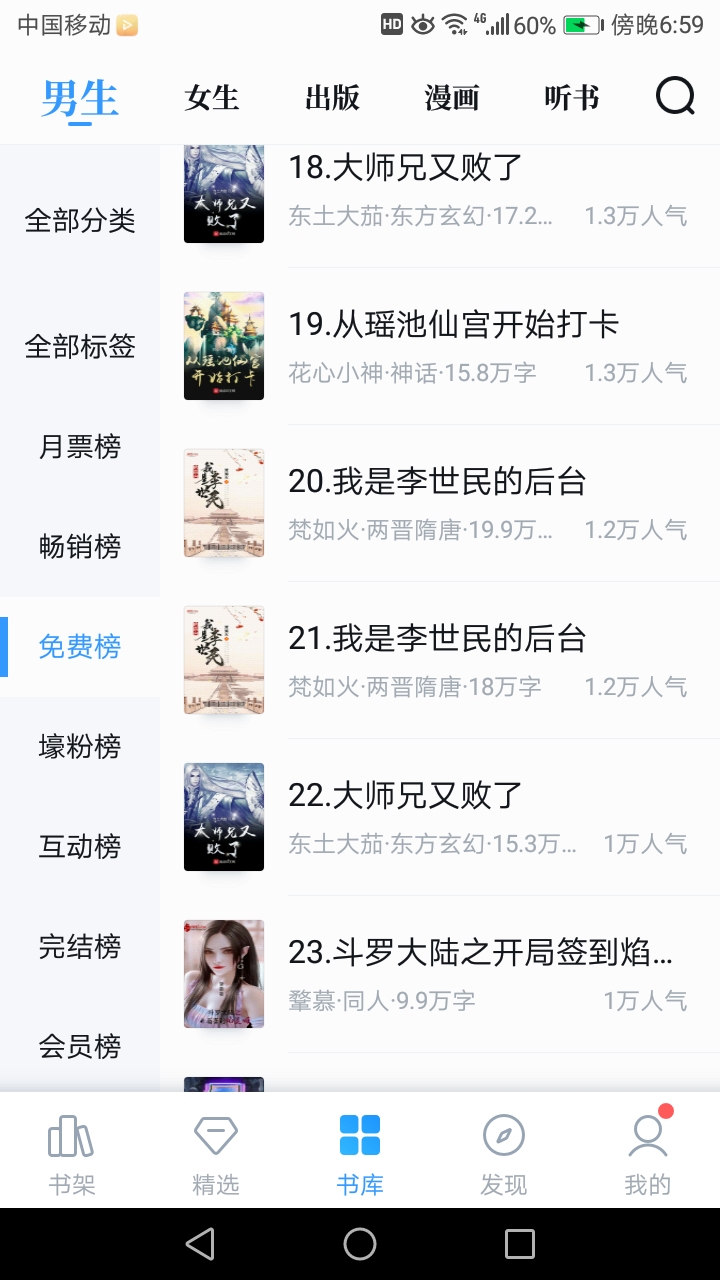Select the 听书 top tab
Screen dimensions: 720x1280
tap(572, 98)
